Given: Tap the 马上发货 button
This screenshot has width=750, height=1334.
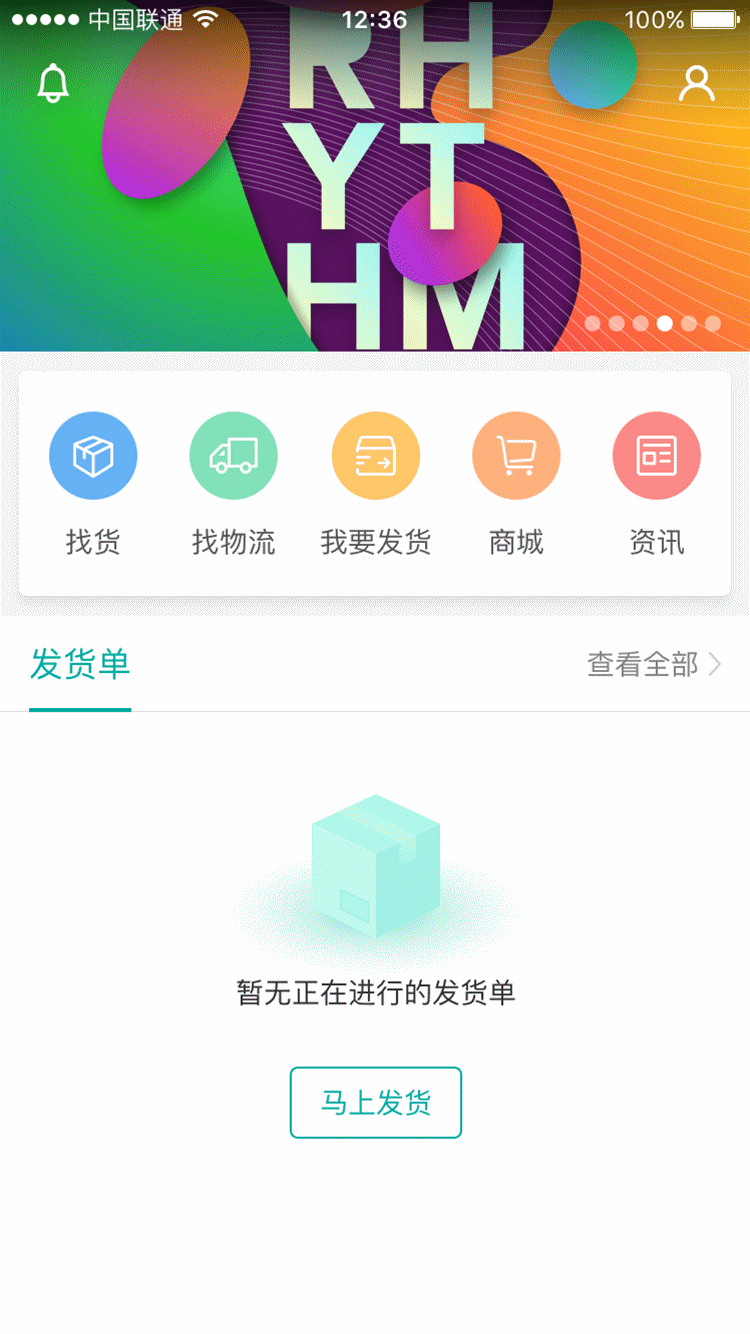Looking at the screenshot, I should click(x=375, y=1102).
